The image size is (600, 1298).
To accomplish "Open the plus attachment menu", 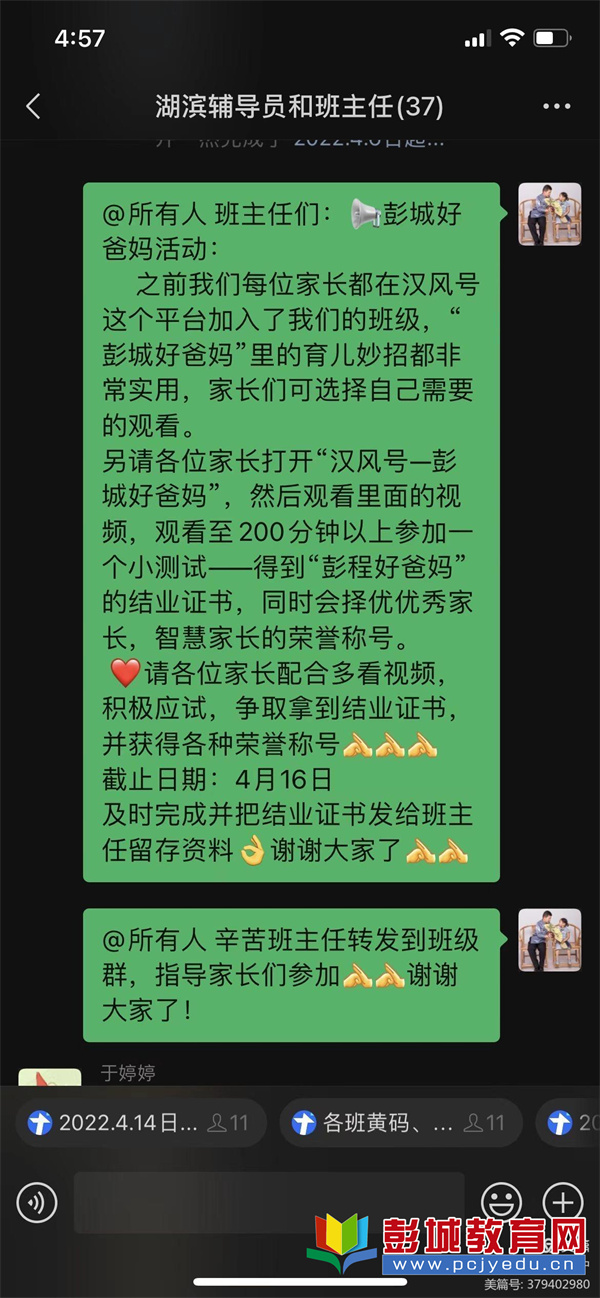I will pyautogui.click(x=562, y=1201).
